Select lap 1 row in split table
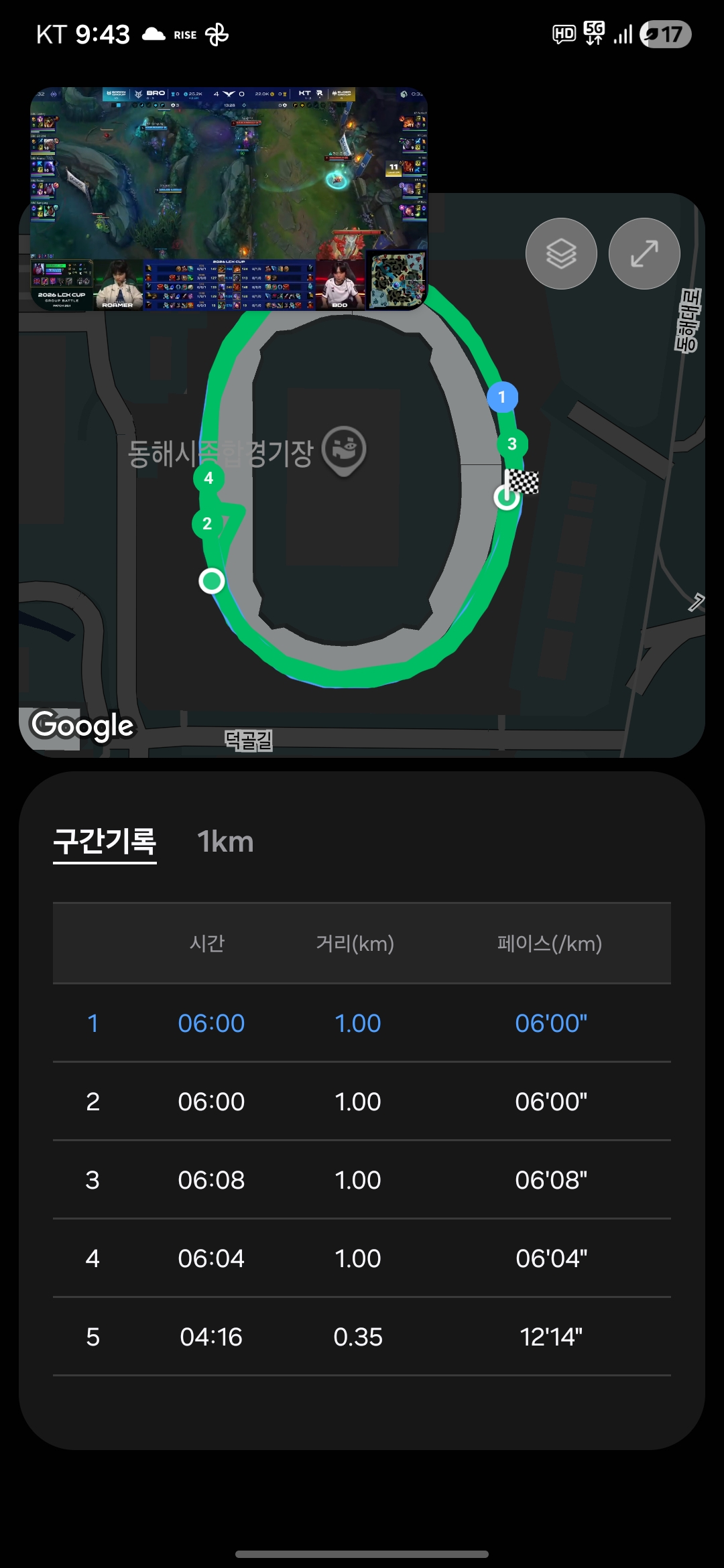724x1568 pixels. pos(362,1023)
